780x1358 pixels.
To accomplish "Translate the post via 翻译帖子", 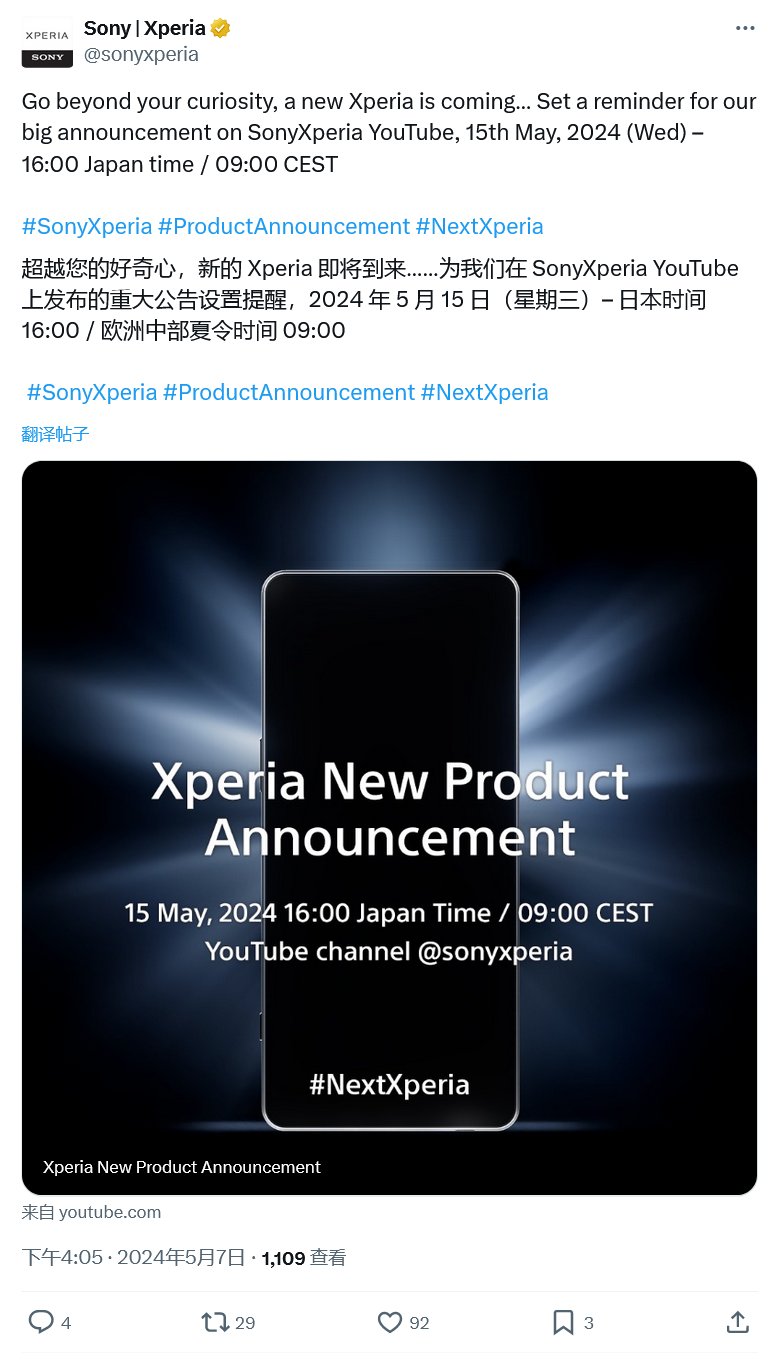I will coord(56,434).
